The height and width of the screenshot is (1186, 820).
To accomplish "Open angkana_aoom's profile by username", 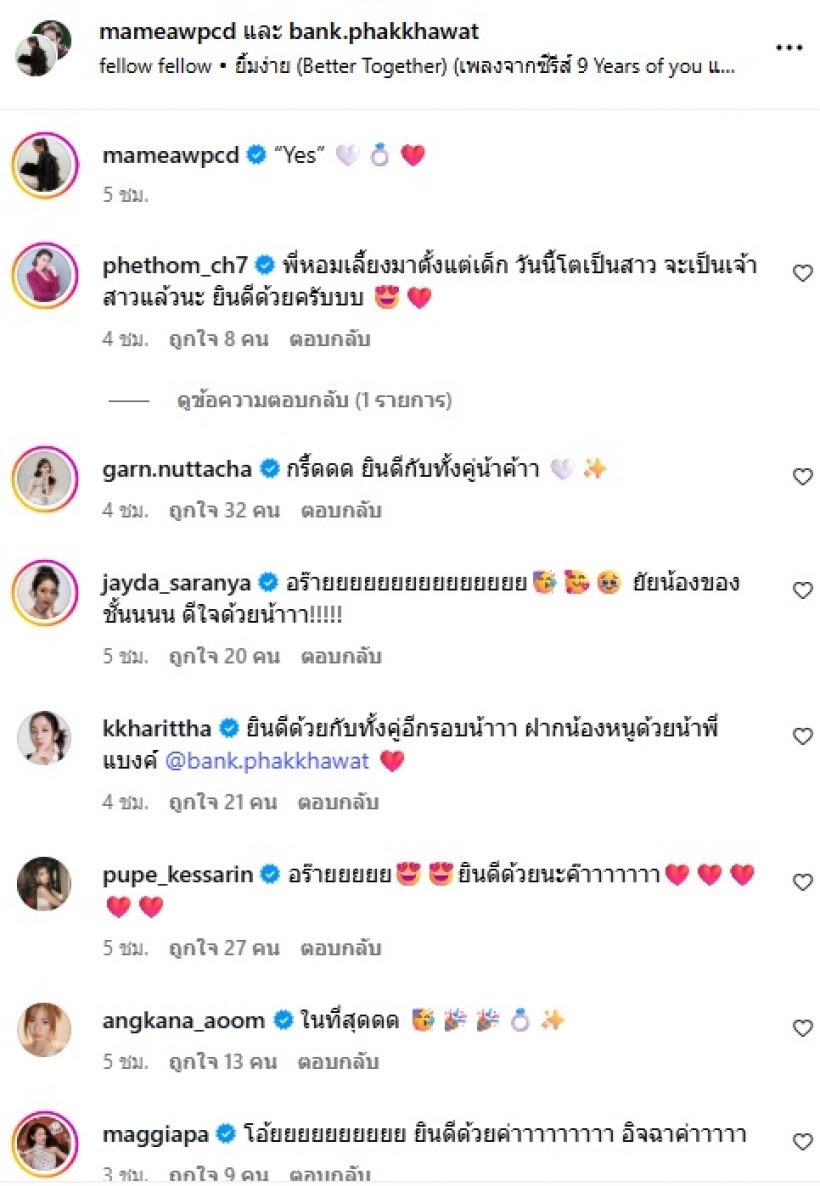I will [183, 1021].
